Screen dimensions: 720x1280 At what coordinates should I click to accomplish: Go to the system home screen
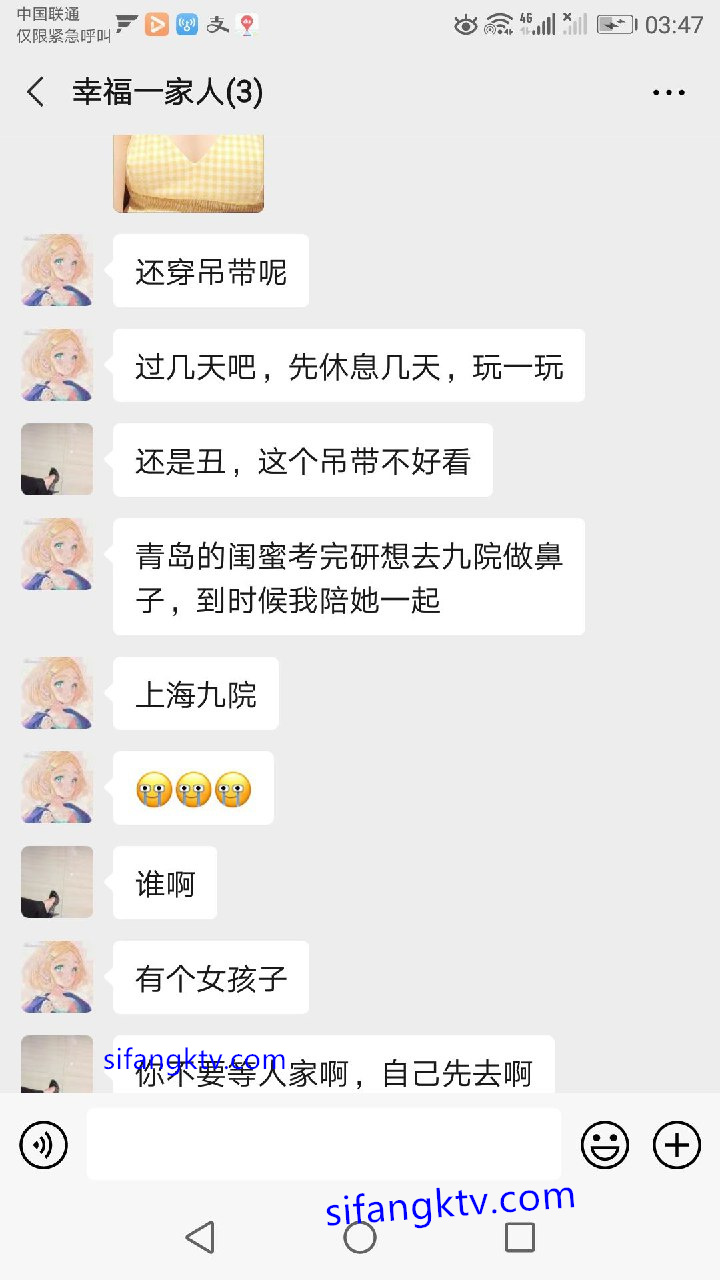(x=360, y=1237)
